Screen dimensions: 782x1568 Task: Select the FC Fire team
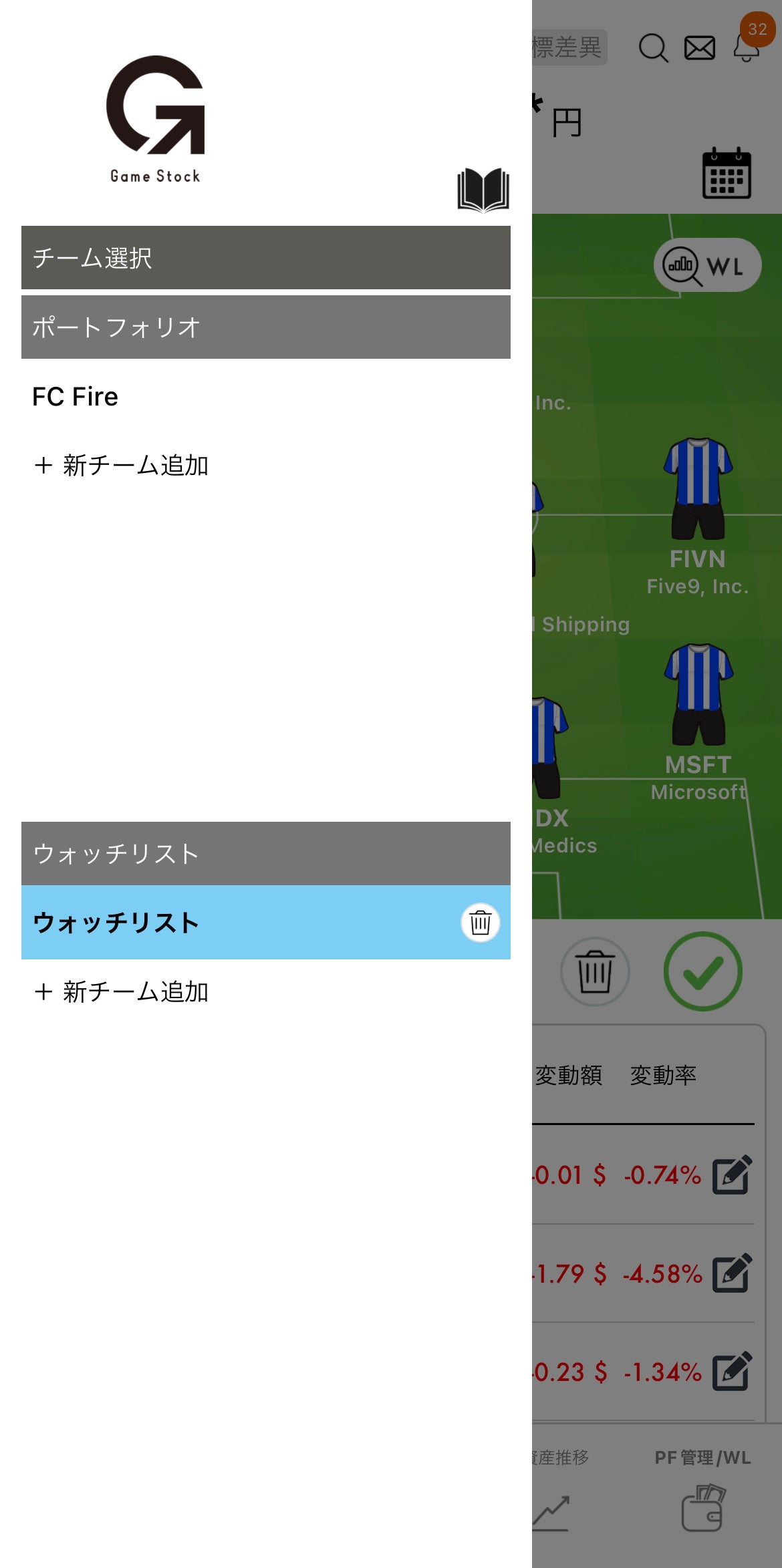click(x=76, y=397)
